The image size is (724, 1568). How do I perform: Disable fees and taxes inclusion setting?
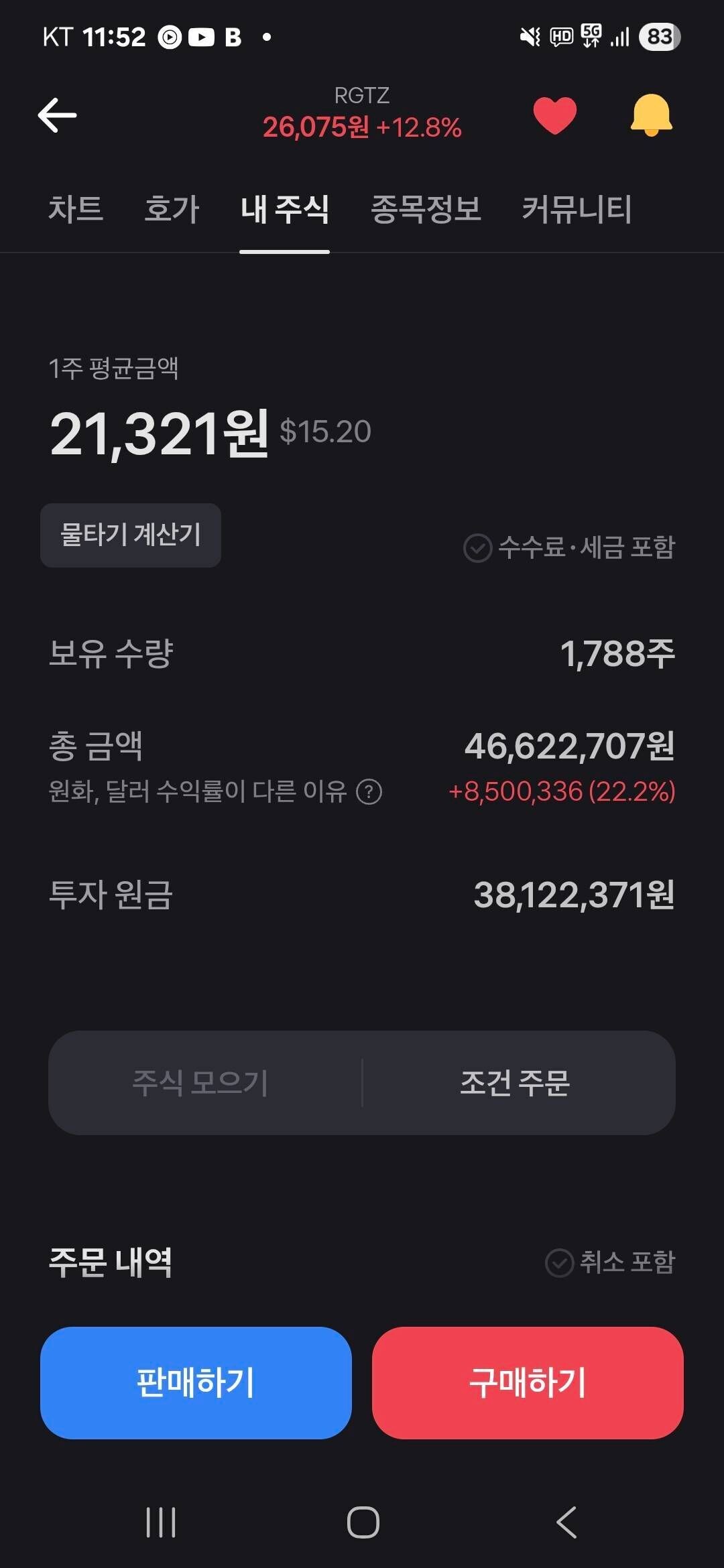478,548
